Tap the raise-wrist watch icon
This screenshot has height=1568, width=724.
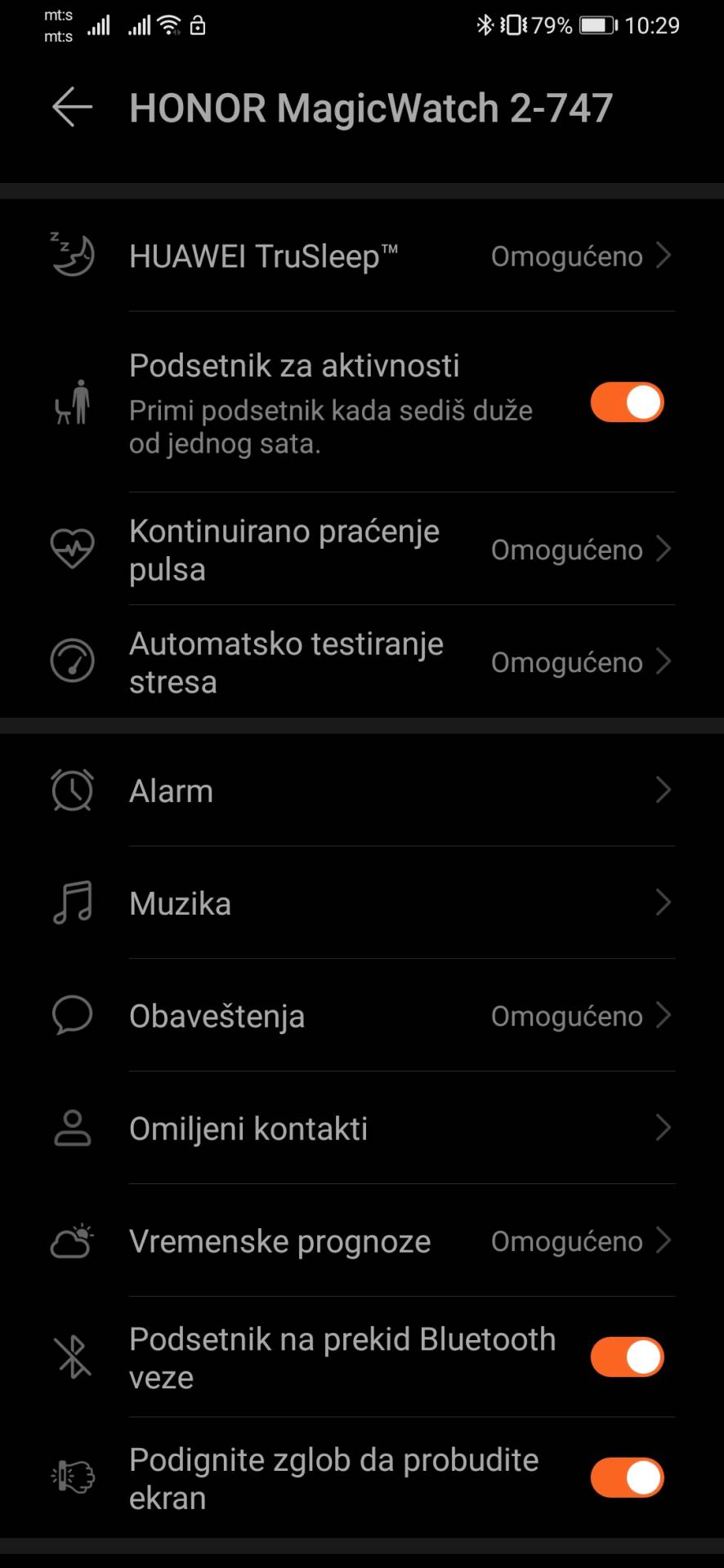[72, 1476]
